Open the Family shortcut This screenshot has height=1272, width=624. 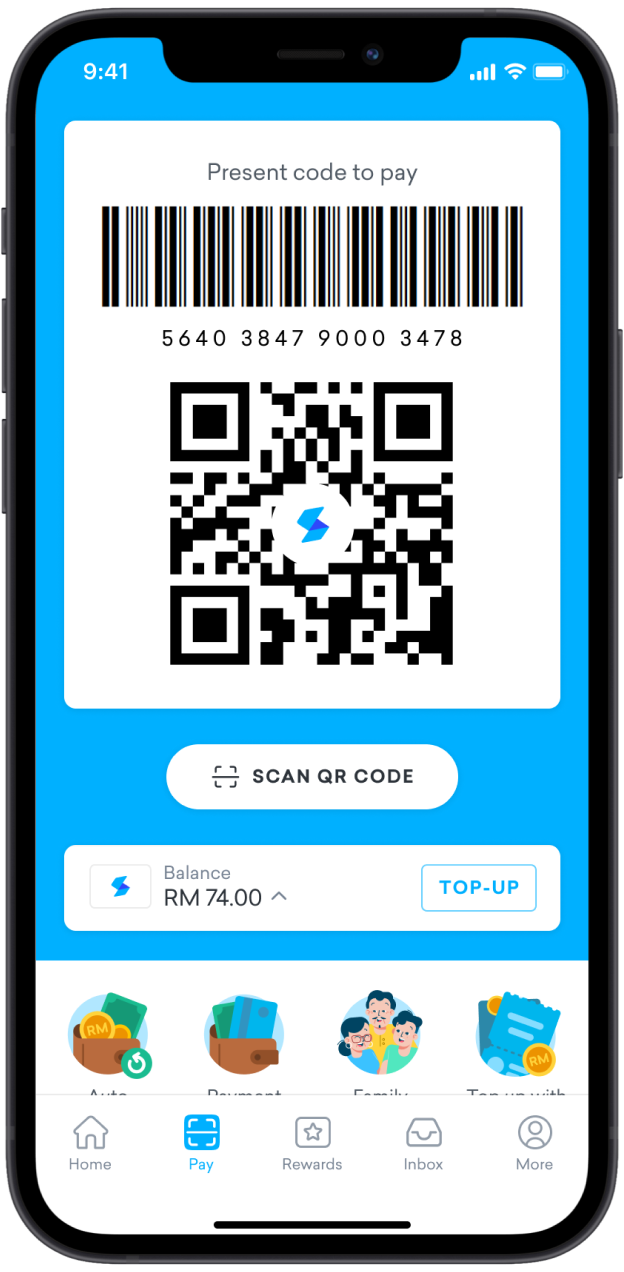(380, 1037)
